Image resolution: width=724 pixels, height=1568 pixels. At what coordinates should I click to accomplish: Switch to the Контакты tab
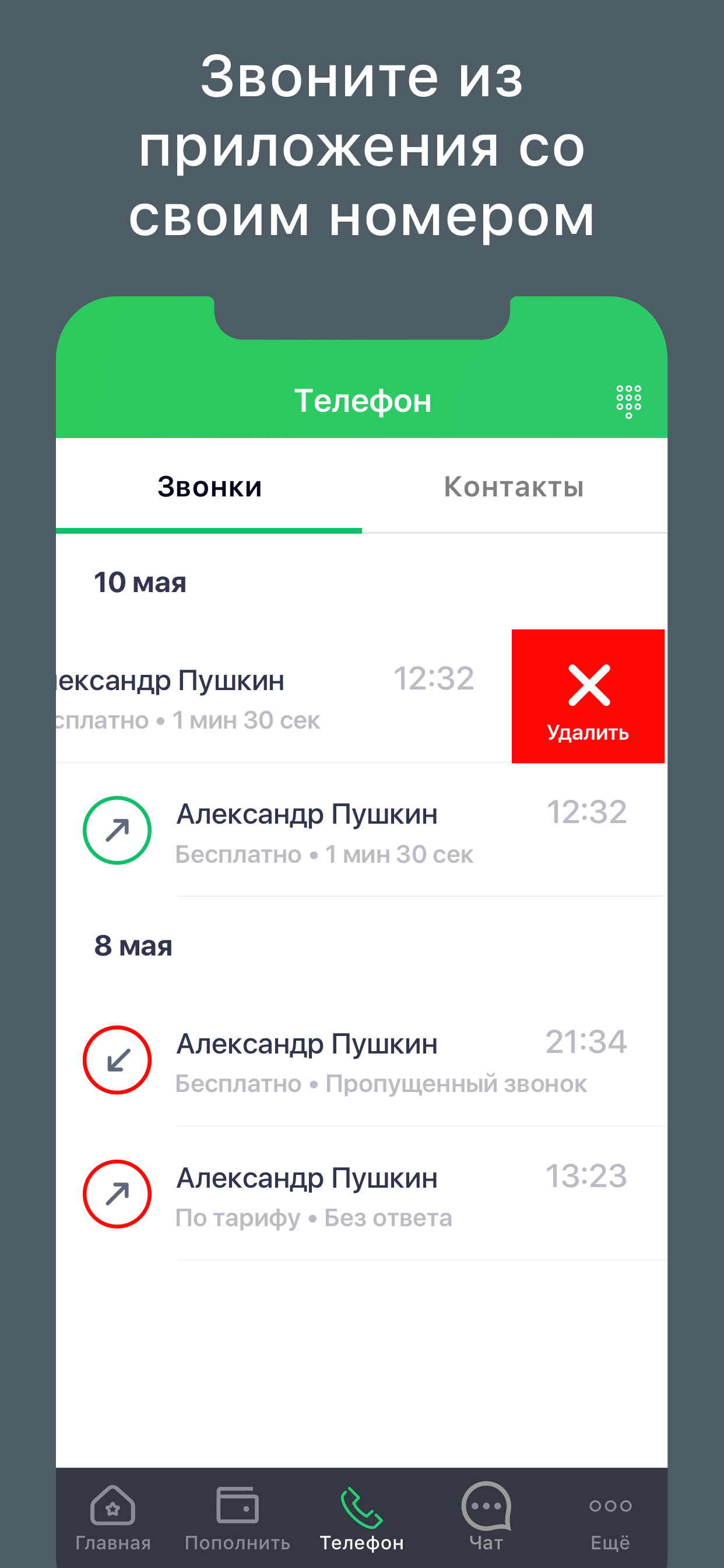tap(514, 486)
